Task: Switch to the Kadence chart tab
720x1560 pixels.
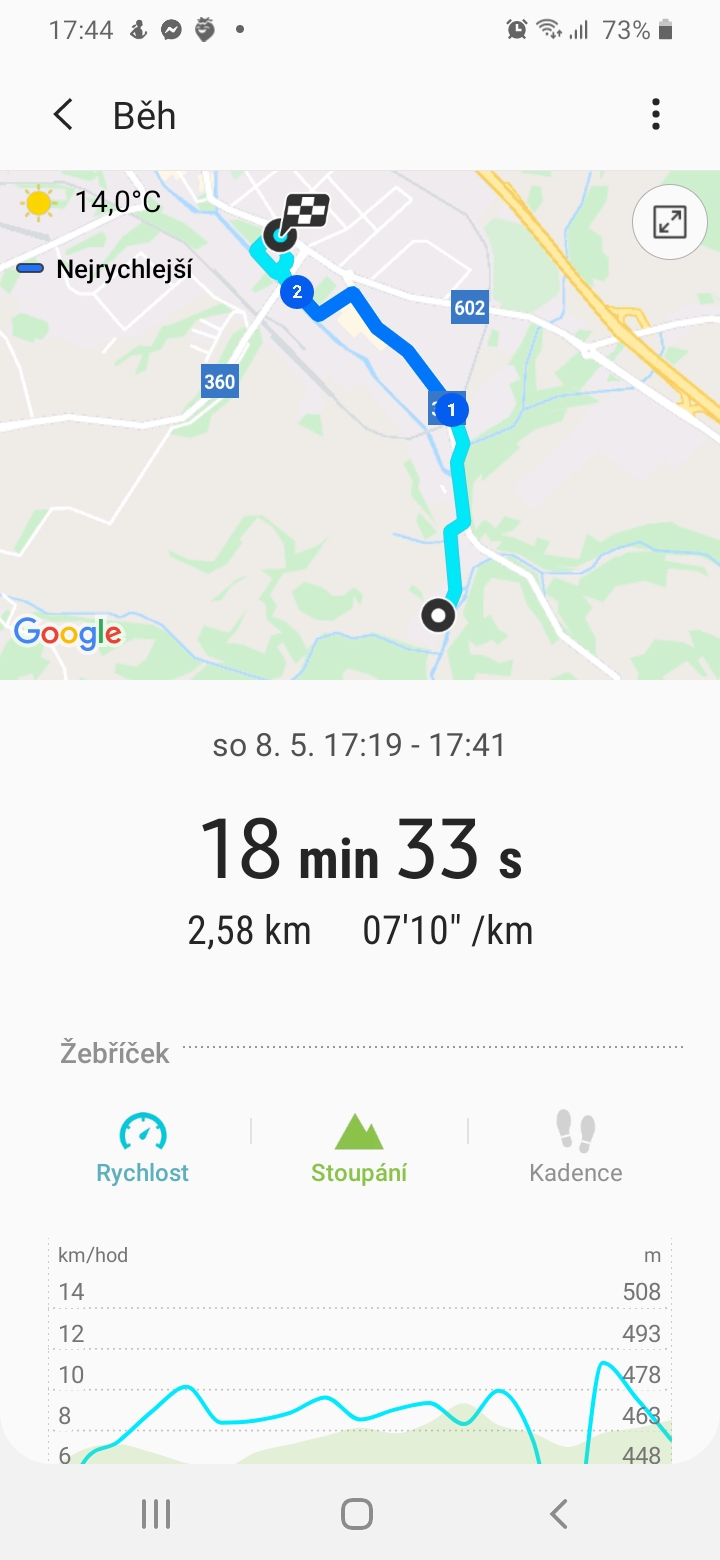Action: coord(576,1147)
